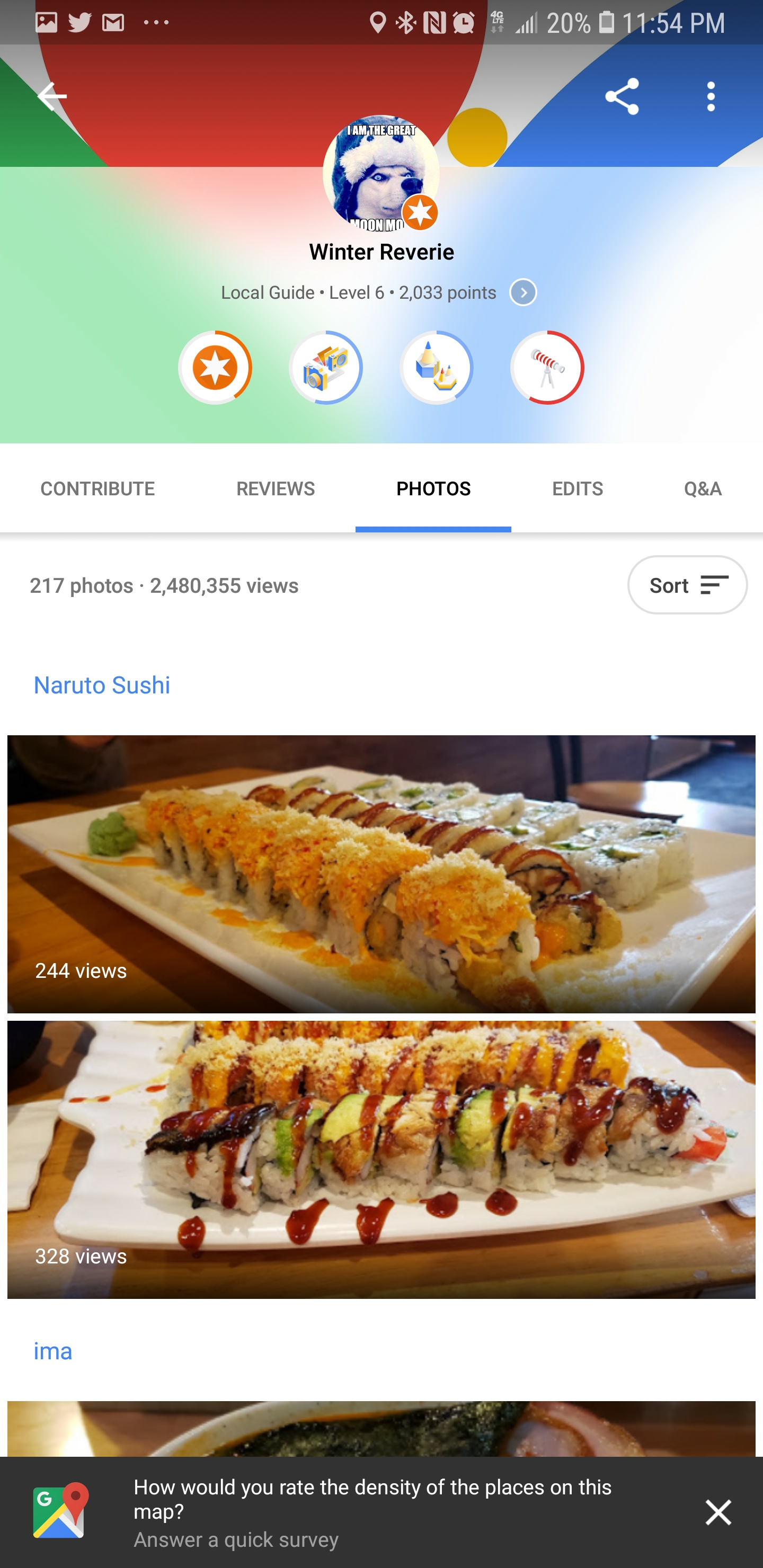Image resolution: width=763 pixels, height=1568 pixels.
Task: Dismiss the survey banner
Action: coord(718,1512)
